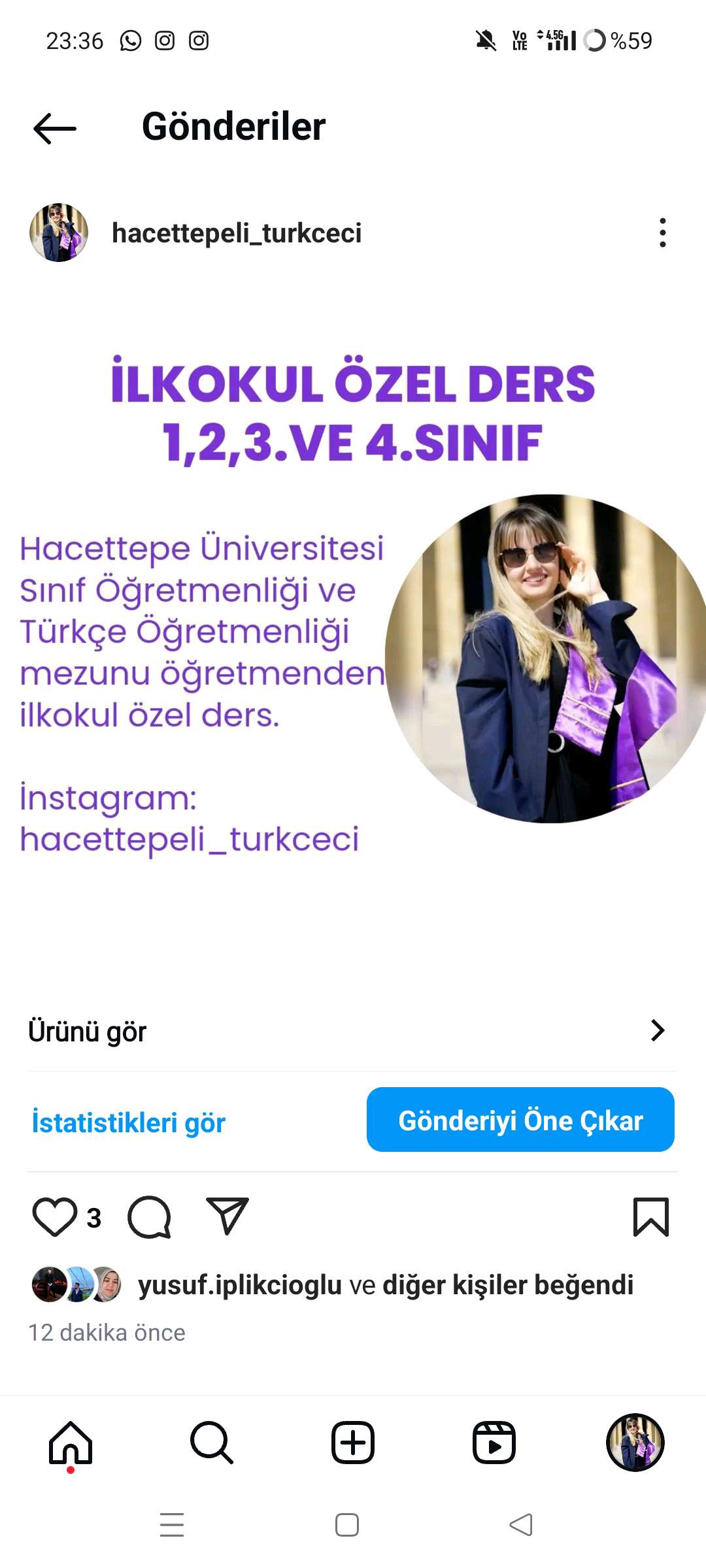Tap the system back navigation button
This screenshot has height=1568, width=706.
pos(521,1525)
